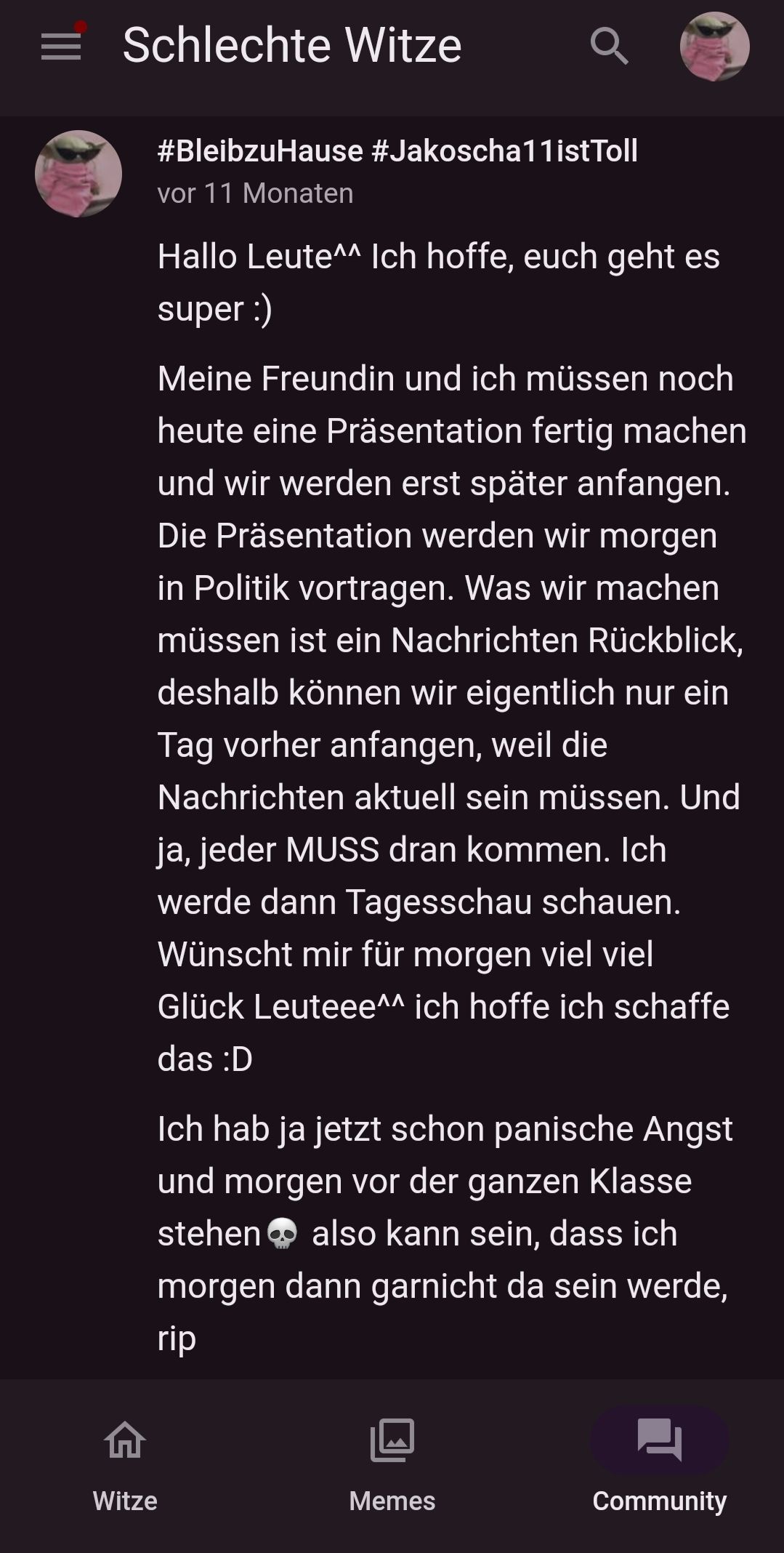The image size is (784, 1553).
Task: Open your profile avatar in the app bar
Action: 714,47
